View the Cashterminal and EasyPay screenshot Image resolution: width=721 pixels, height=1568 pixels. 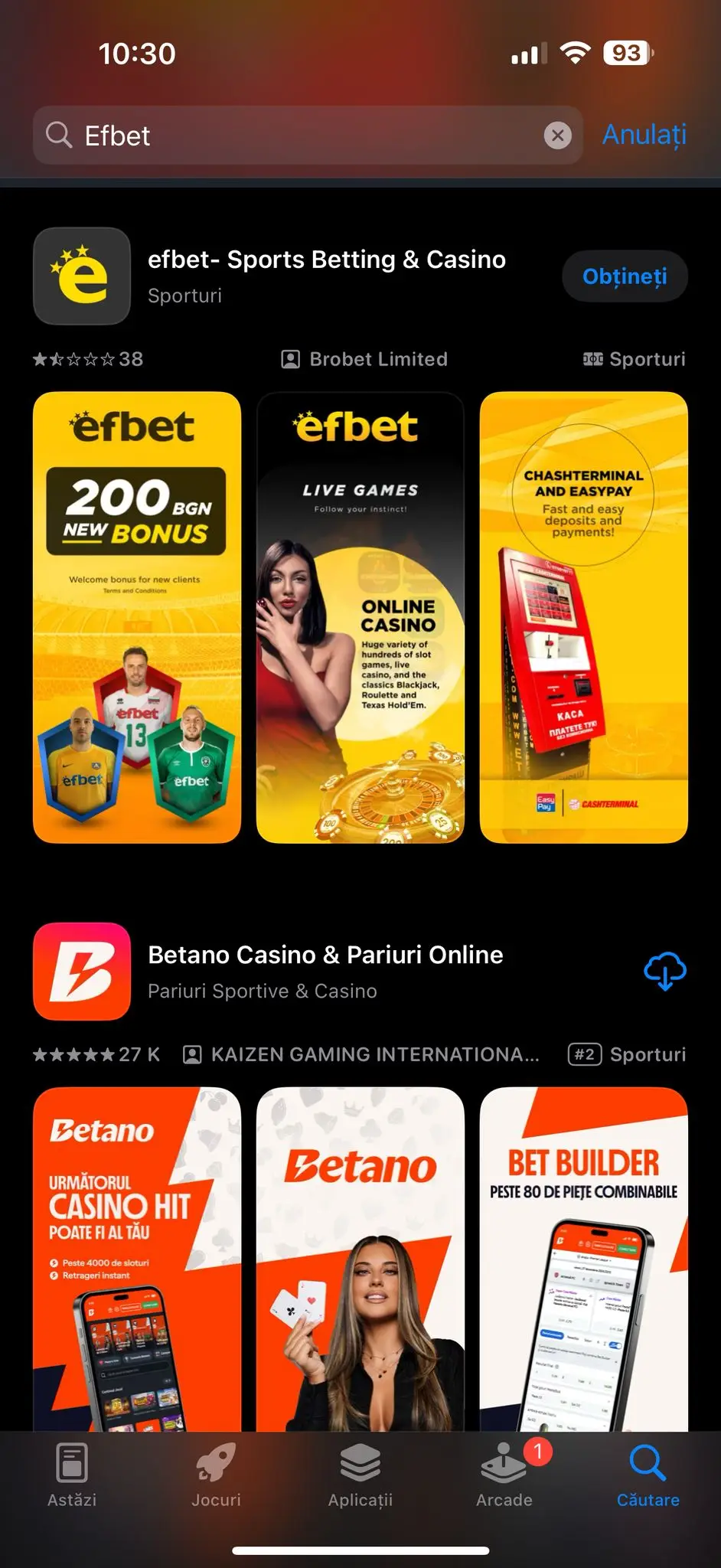pos(584,617)
